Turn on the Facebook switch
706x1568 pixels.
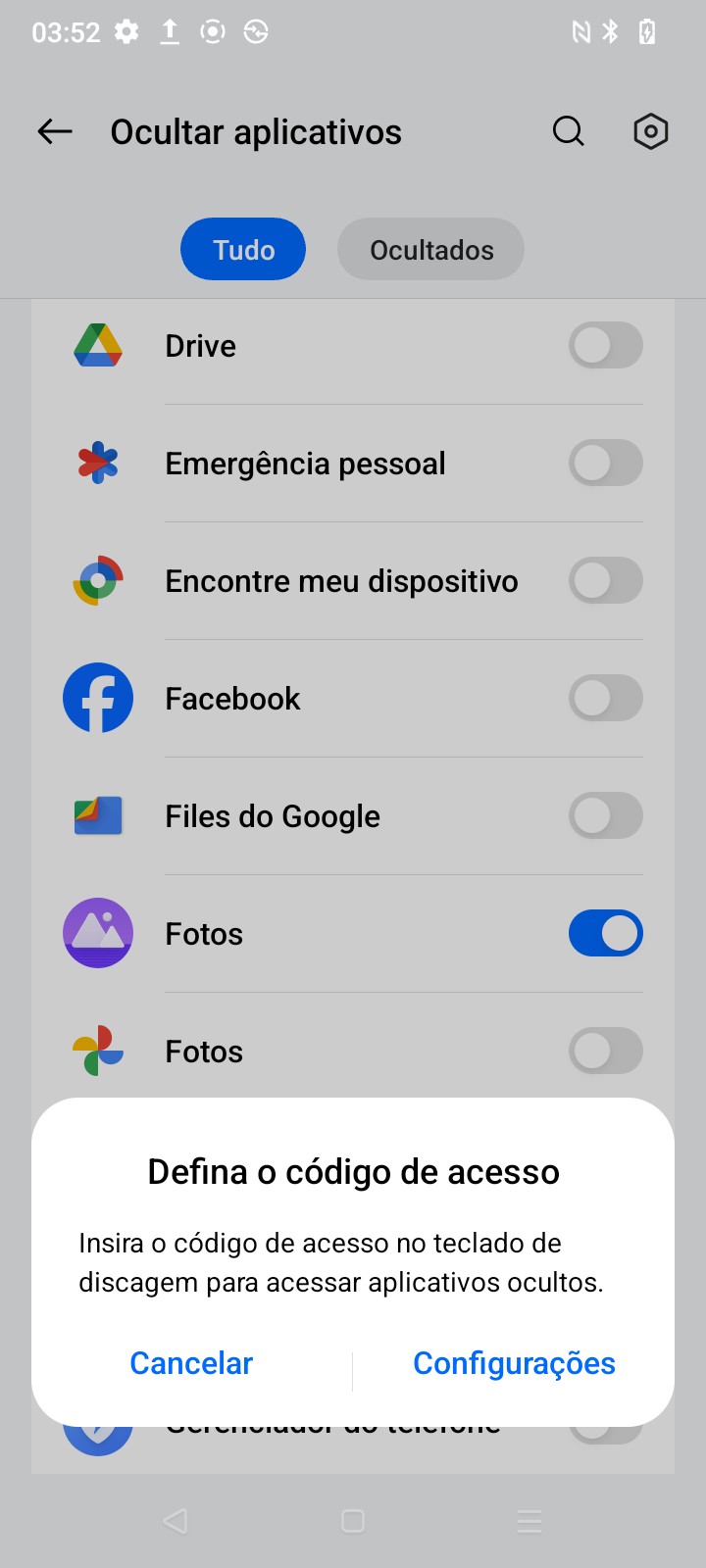pos(605,699)
